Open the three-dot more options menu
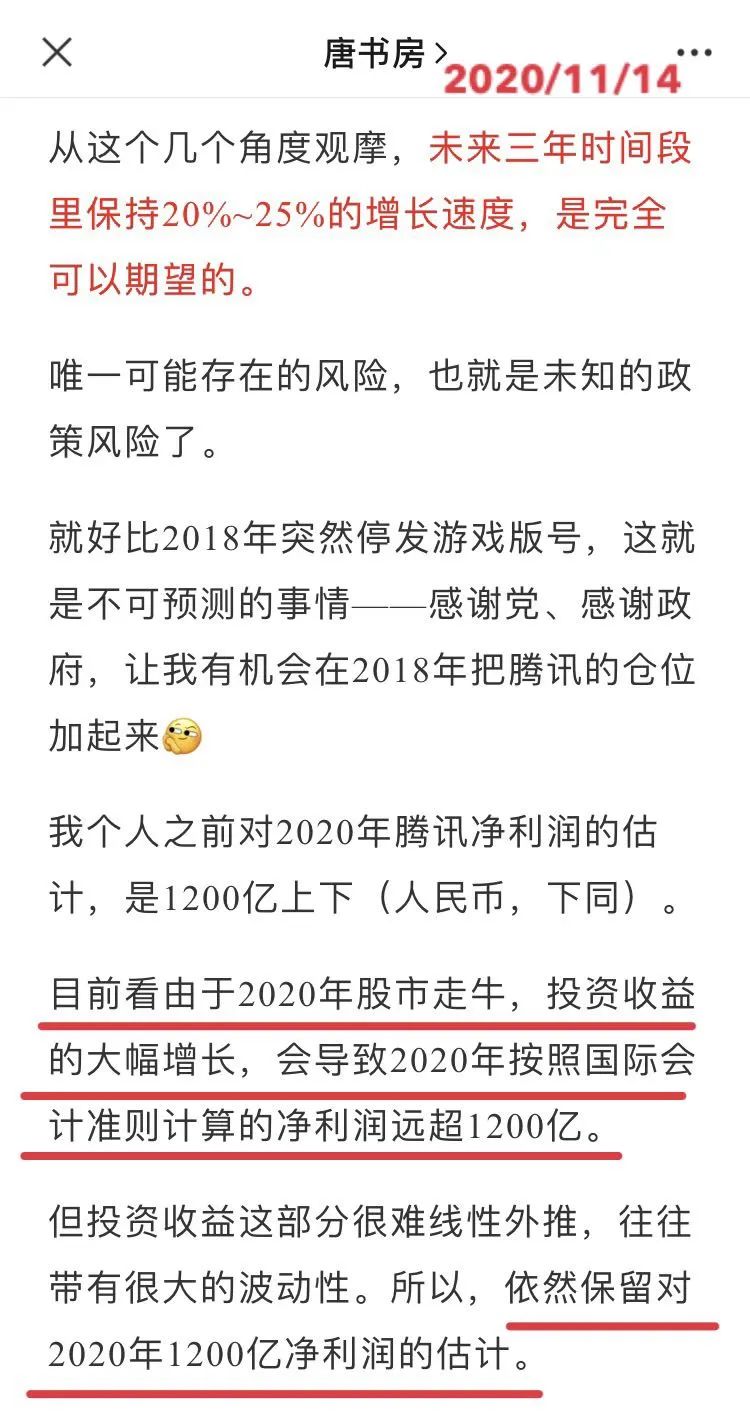Image resolution: width=750 pixels, height=1417 pixels. coord(694,51)
